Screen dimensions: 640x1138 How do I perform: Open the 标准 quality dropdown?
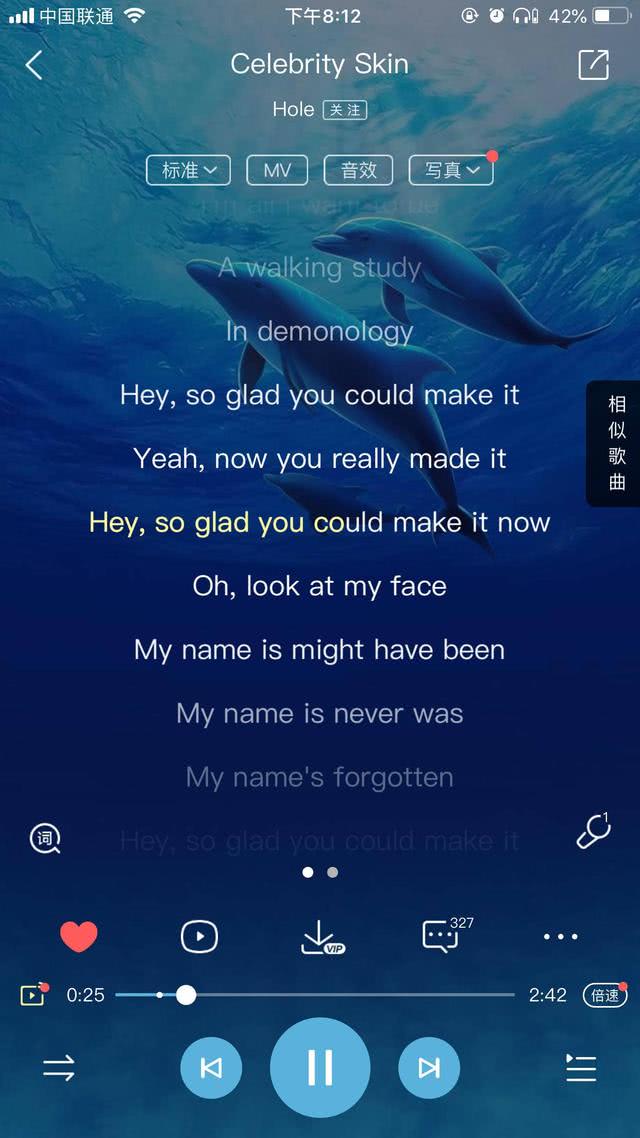(x=188, y=171)
